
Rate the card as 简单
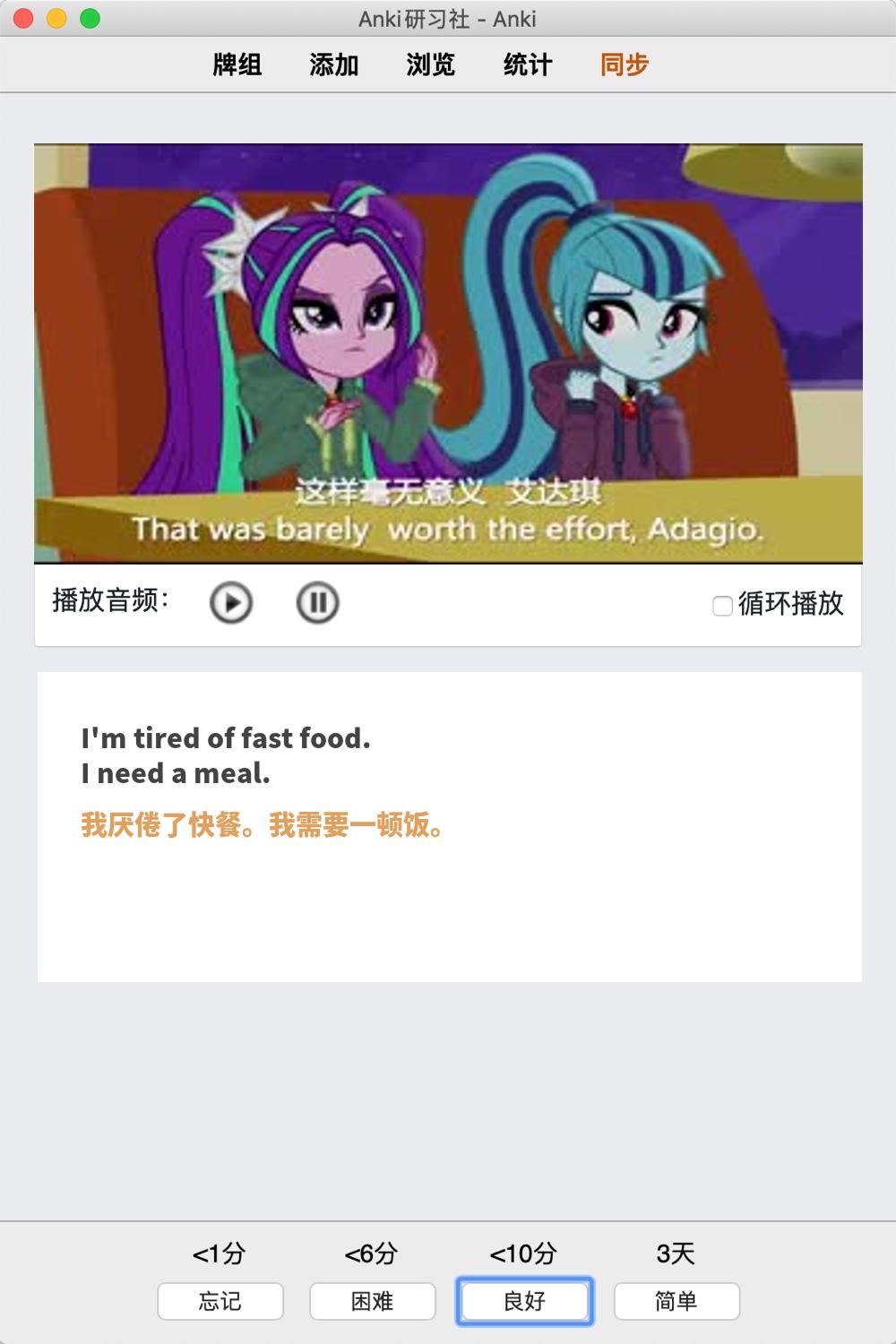676,1301
